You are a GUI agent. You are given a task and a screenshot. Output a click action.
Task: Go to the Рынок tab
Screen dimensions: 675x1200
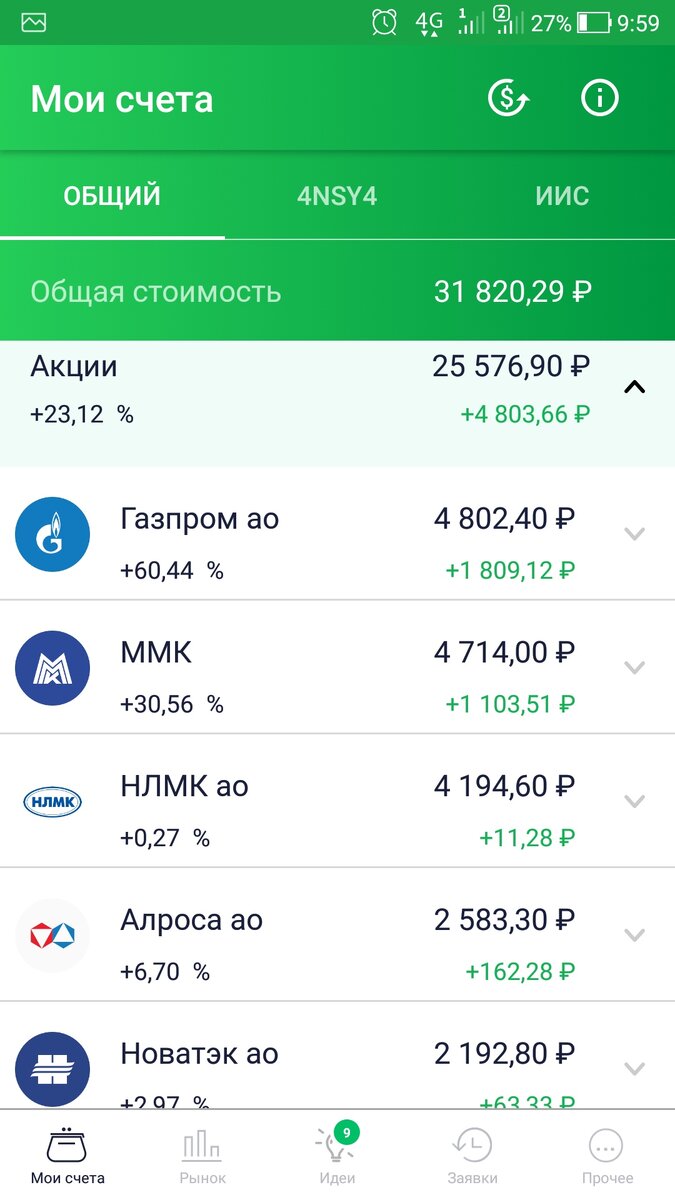click(x=202, y=1156)
